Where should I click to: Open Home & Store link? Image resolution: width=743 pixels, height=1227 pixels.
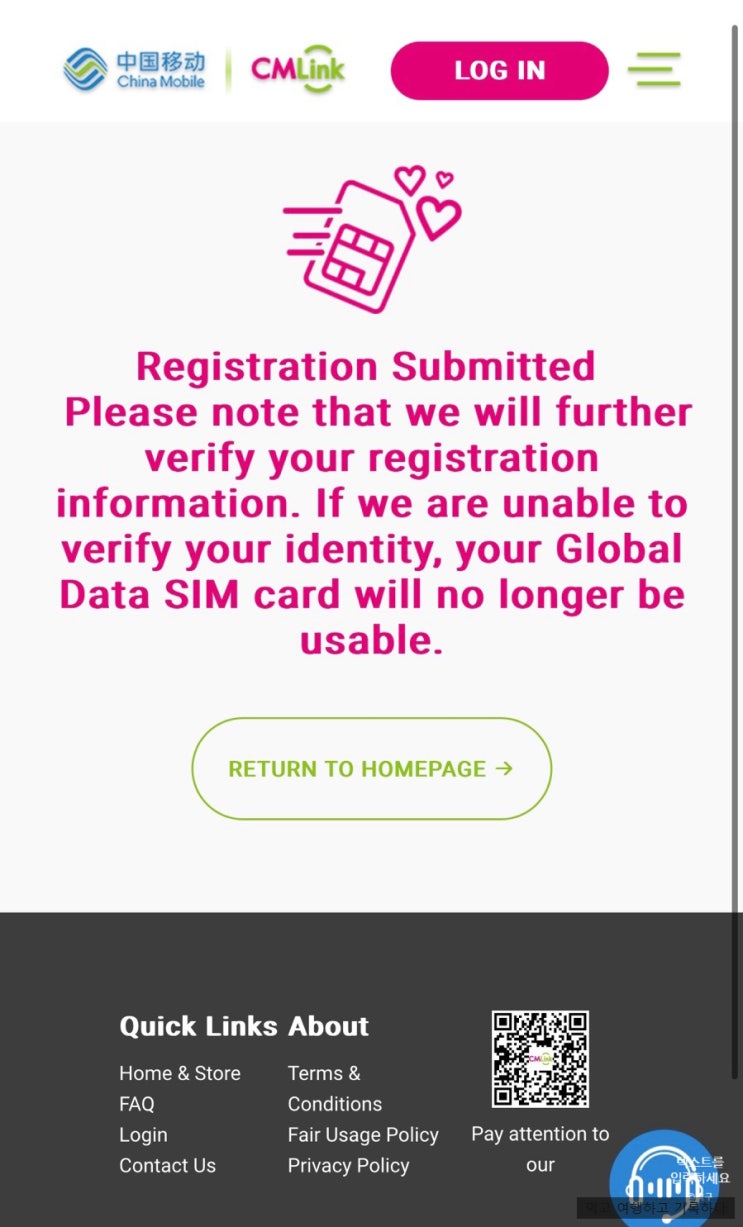(180, 1073)
